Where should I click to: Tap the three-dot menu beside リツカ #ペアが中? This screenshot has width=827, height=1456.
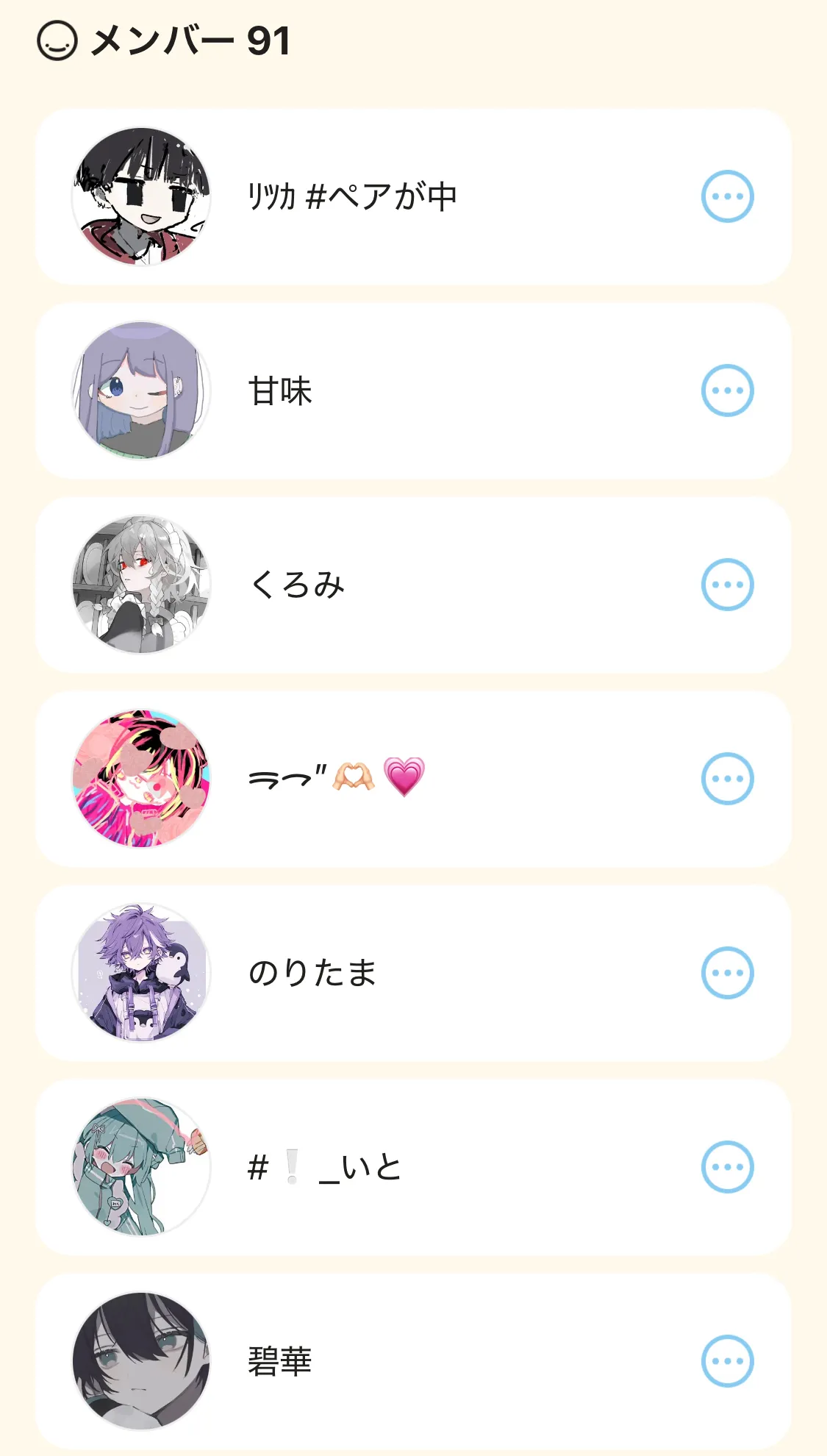(x=727, y=197)
